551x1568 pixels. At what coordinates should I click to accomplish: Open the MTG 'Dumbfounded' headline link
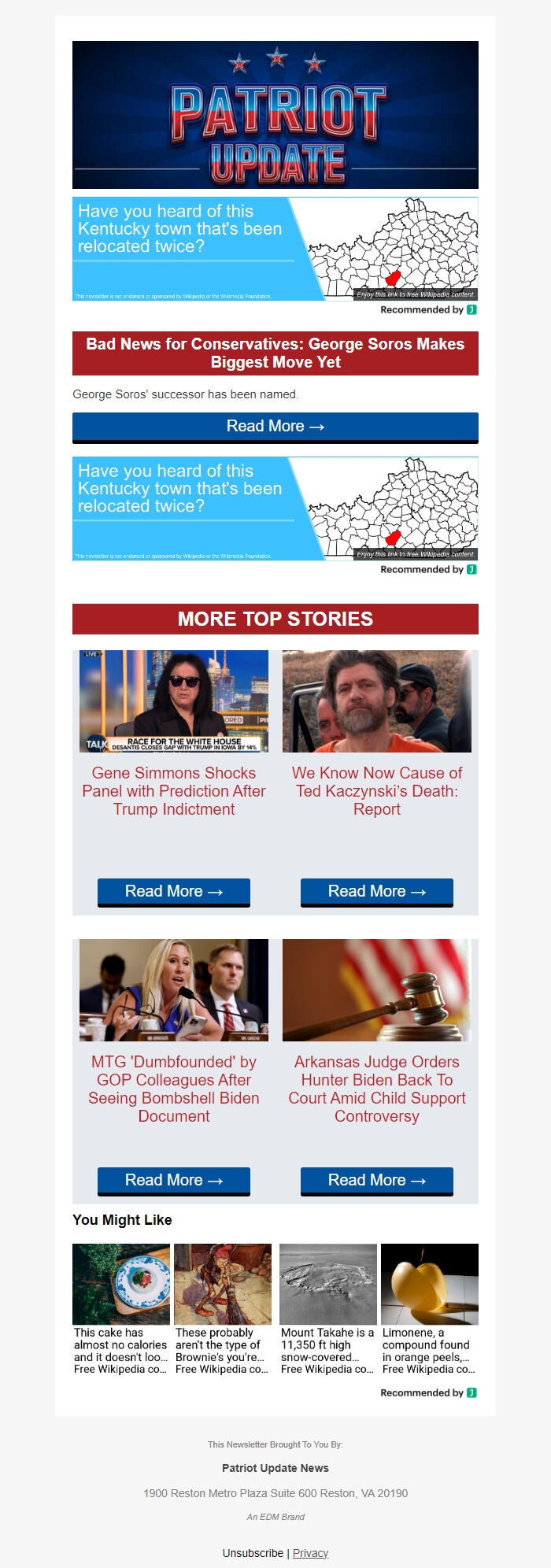pos(173,1089)
